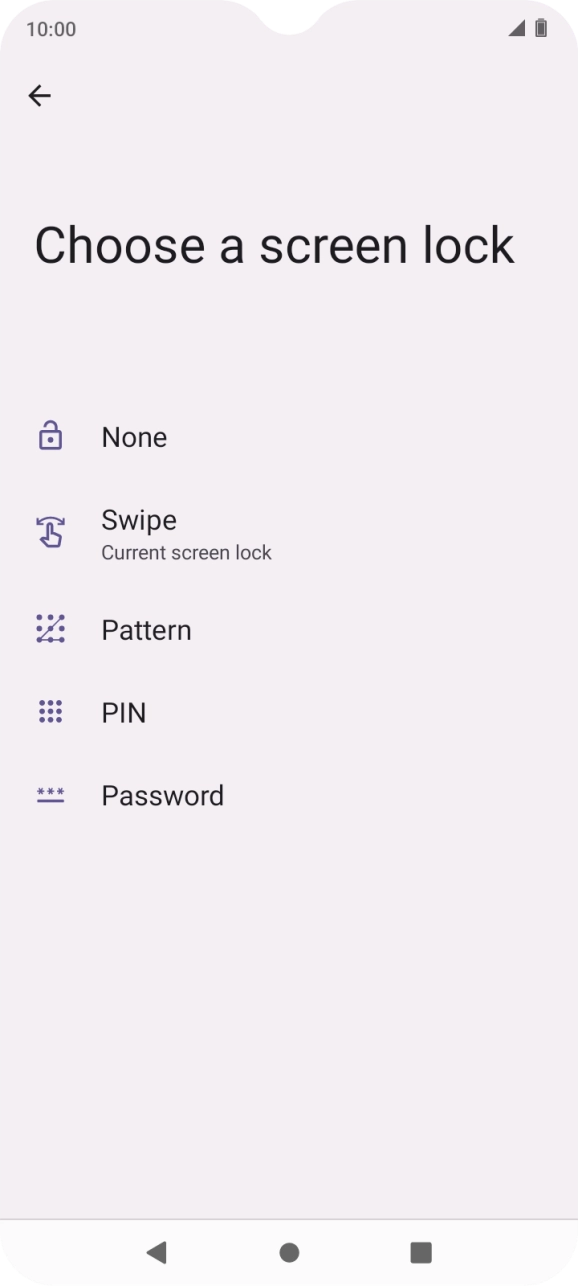Image resolution: width=578 pixels, height=1286 pixels.
Task: Open recent apps from the navigation bar
Action: click(x=421, y=1252)
